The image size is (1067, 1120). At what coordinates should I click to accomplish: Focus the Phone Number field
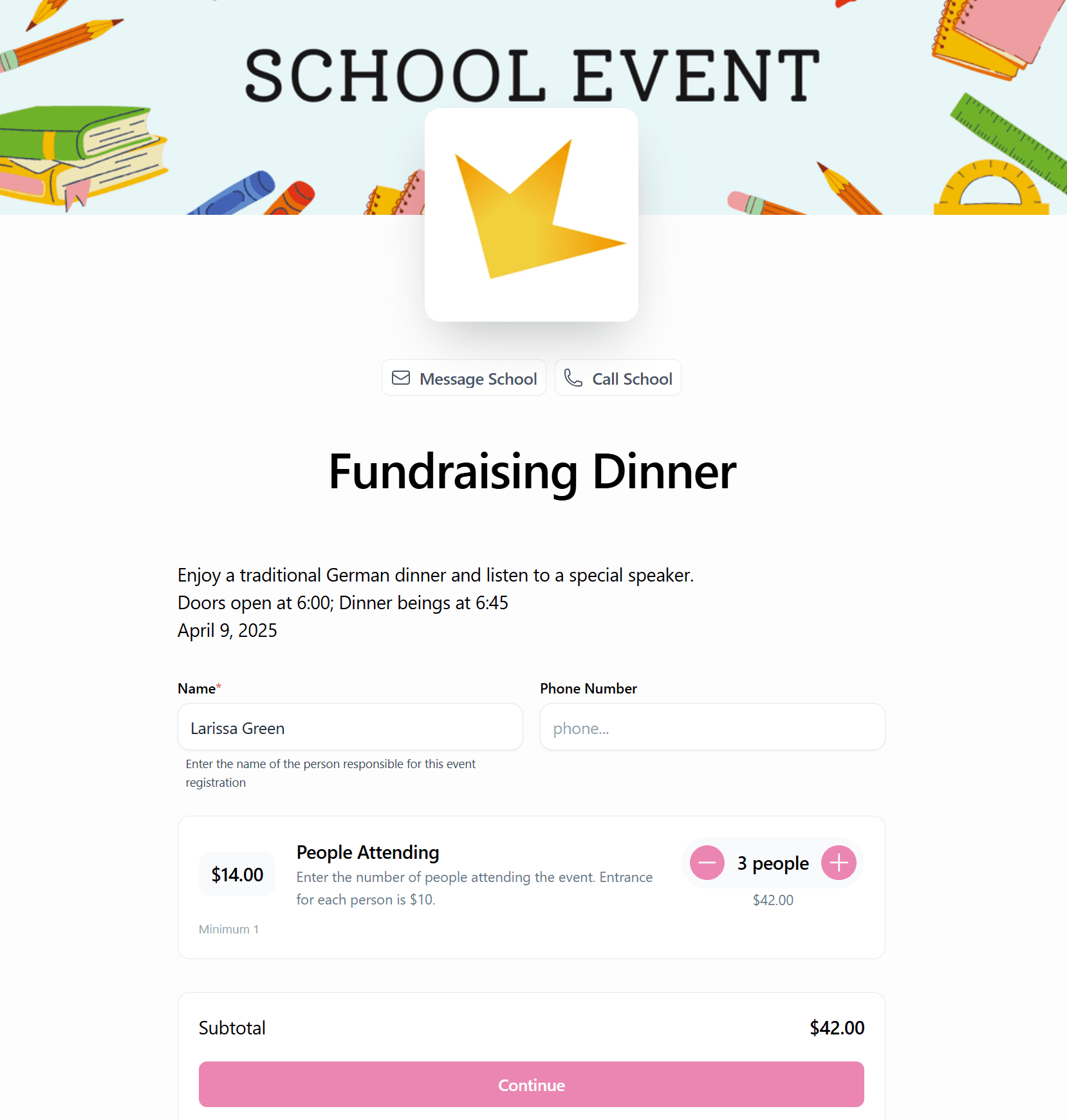click(x=712, y=728)
